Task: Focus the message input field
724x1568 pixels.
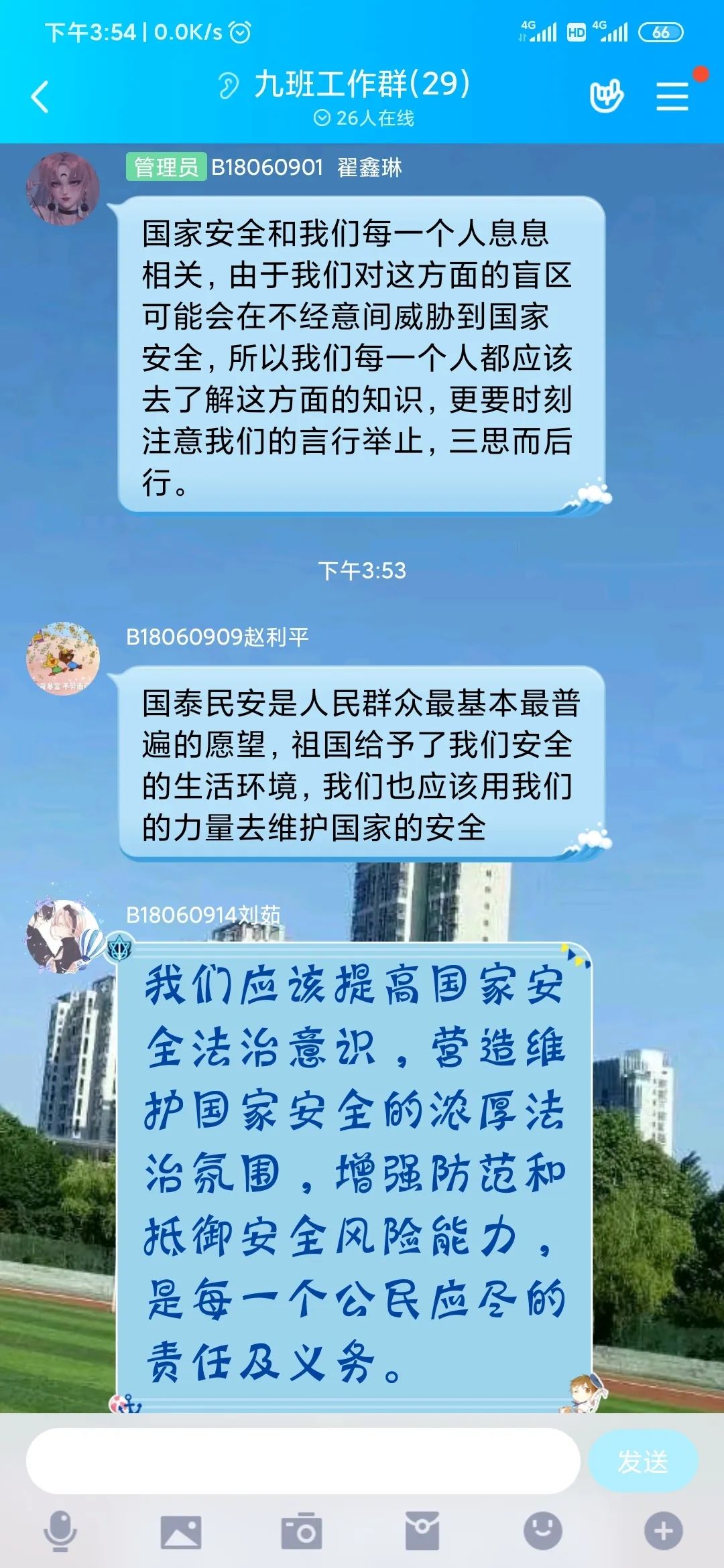Action: point(302,1461)
